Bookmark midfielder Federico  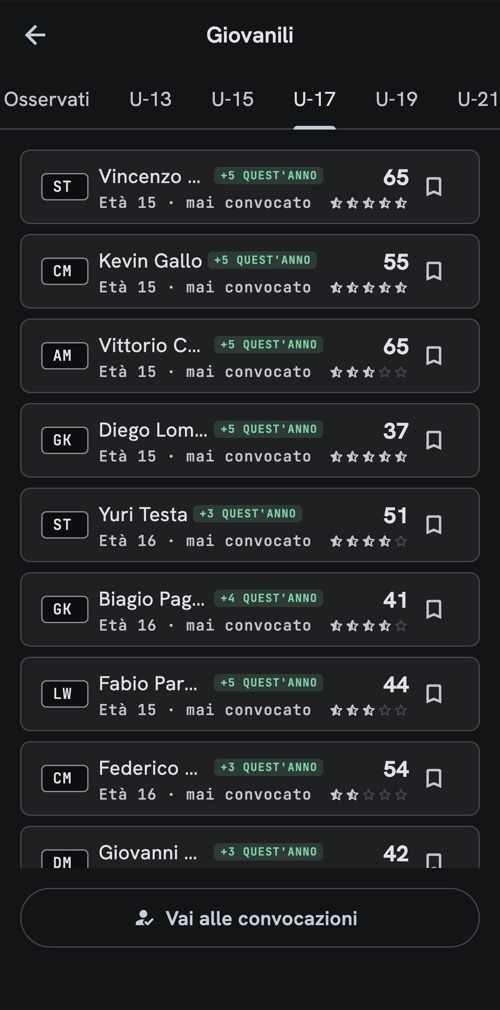coord(434,778)
